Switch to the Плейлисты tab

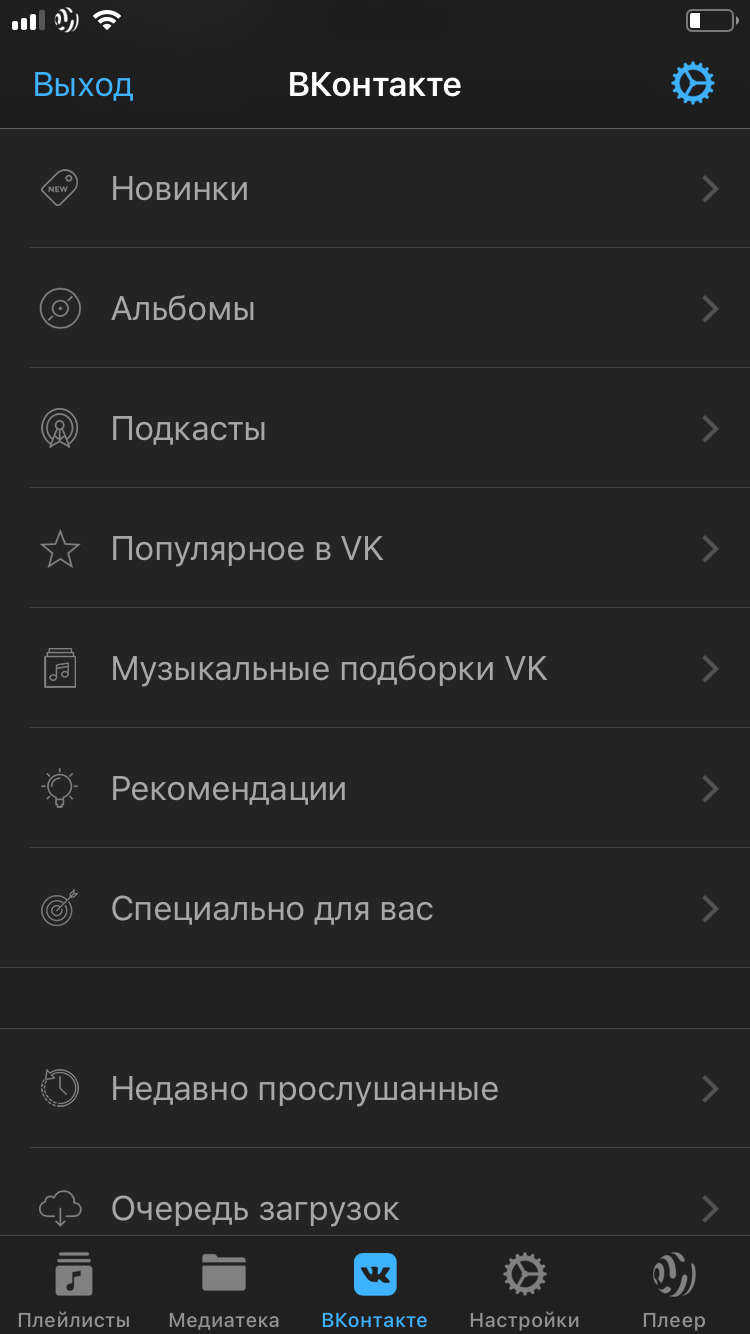click(x=74, y=1289)
